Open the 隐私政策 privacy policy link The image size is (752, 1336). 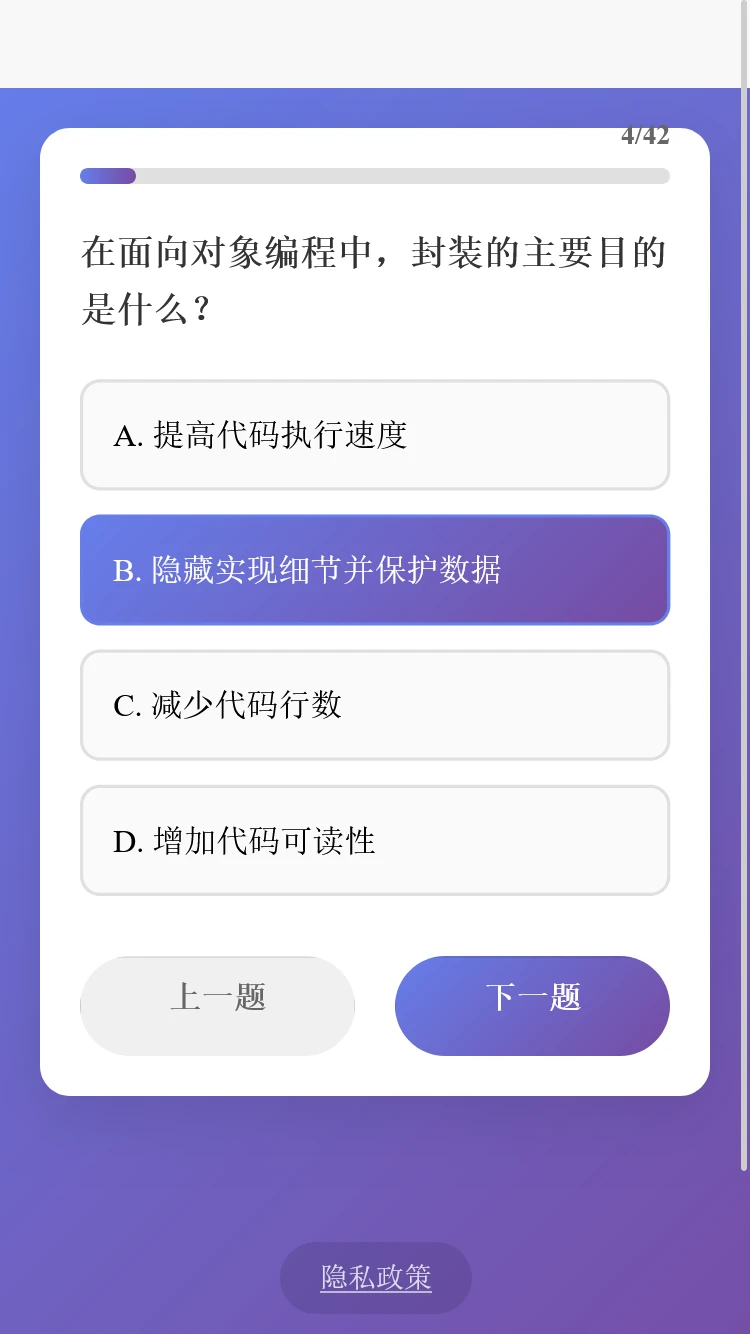[375, 1277]
